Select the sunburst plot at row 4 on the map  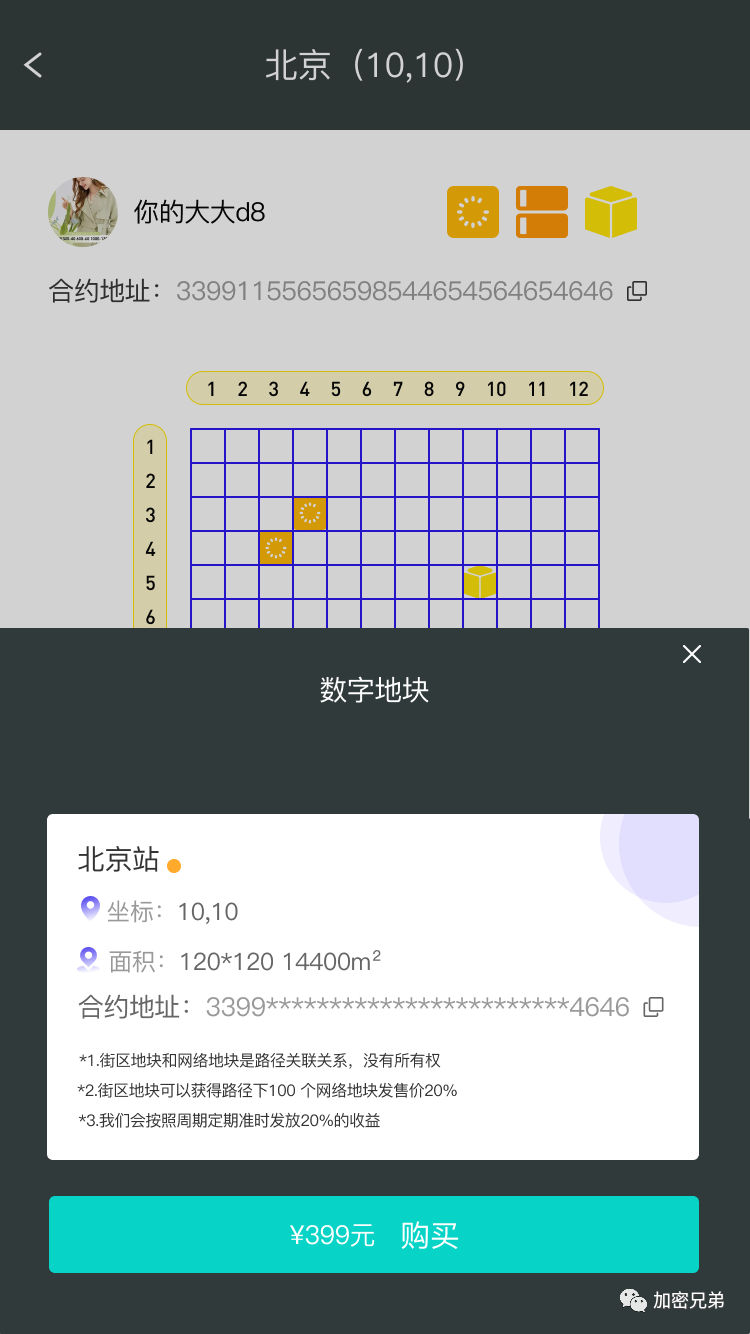(277, 547)
